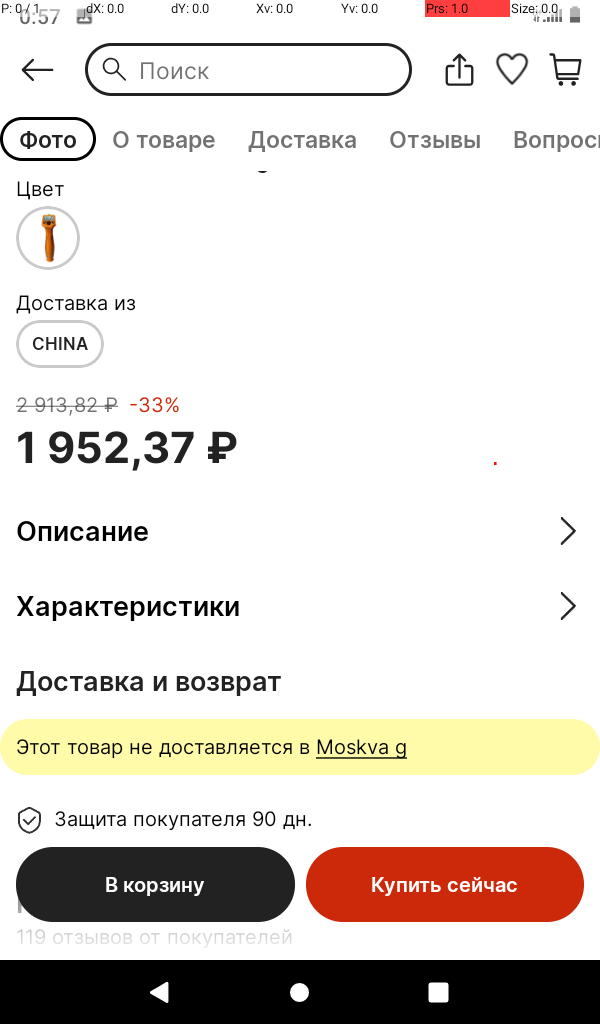This screenshot has width=600, height=1024.
Task: Switch to the Фото tab
Action: click(48, 140)
